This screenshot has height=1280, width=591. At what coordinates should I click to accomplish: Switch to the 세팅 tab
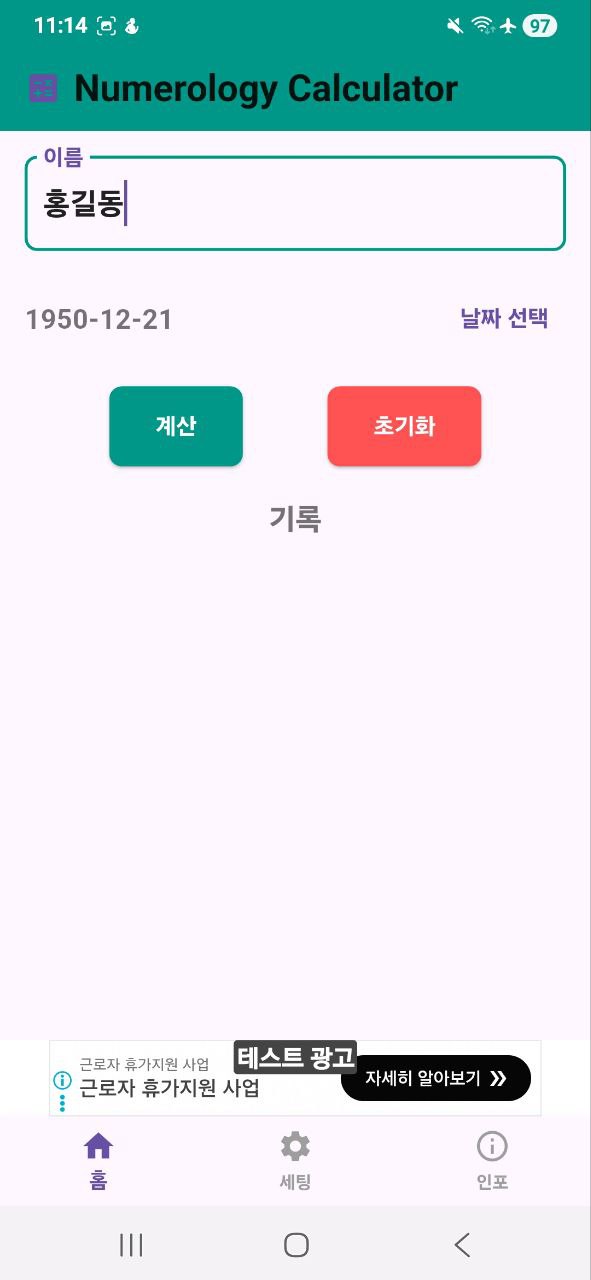coord(295,1160)
